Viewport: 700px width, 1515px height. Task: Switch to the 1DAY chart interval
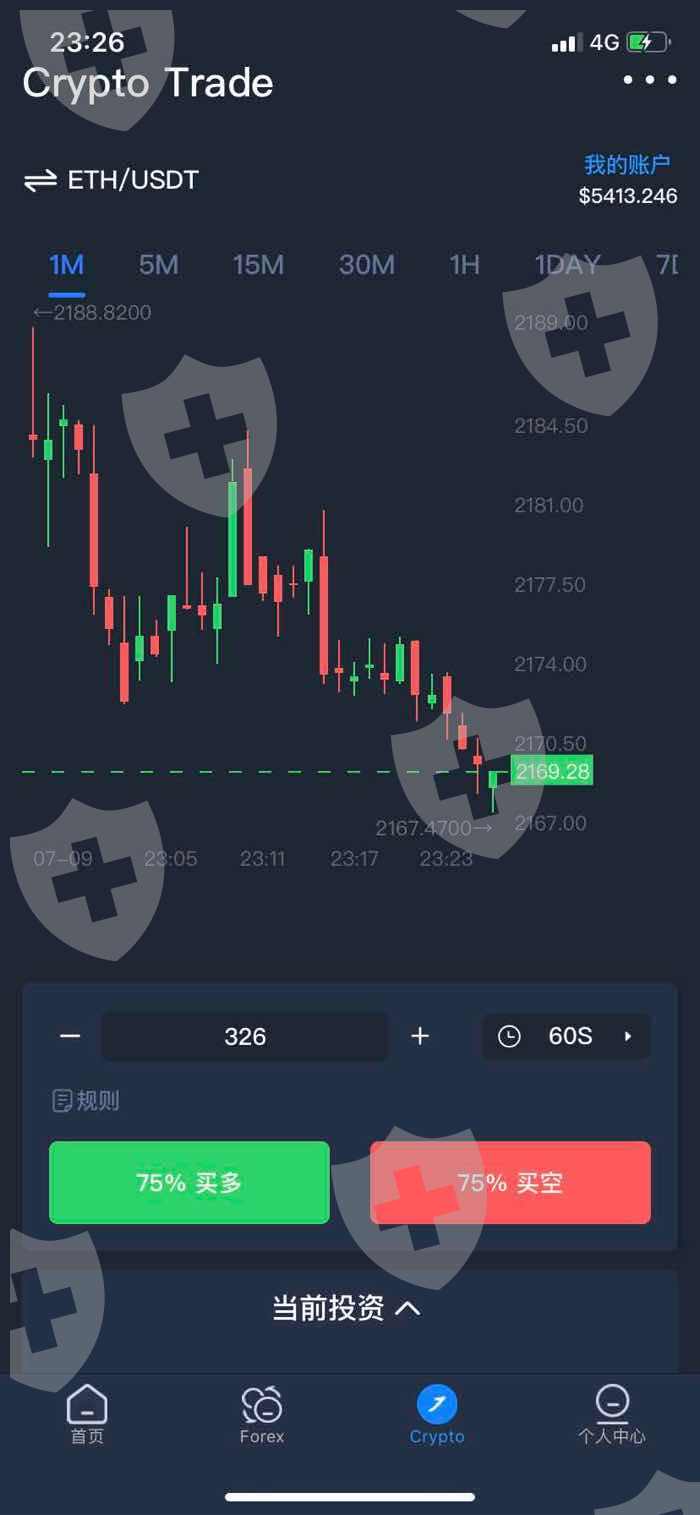pos(567,265)
